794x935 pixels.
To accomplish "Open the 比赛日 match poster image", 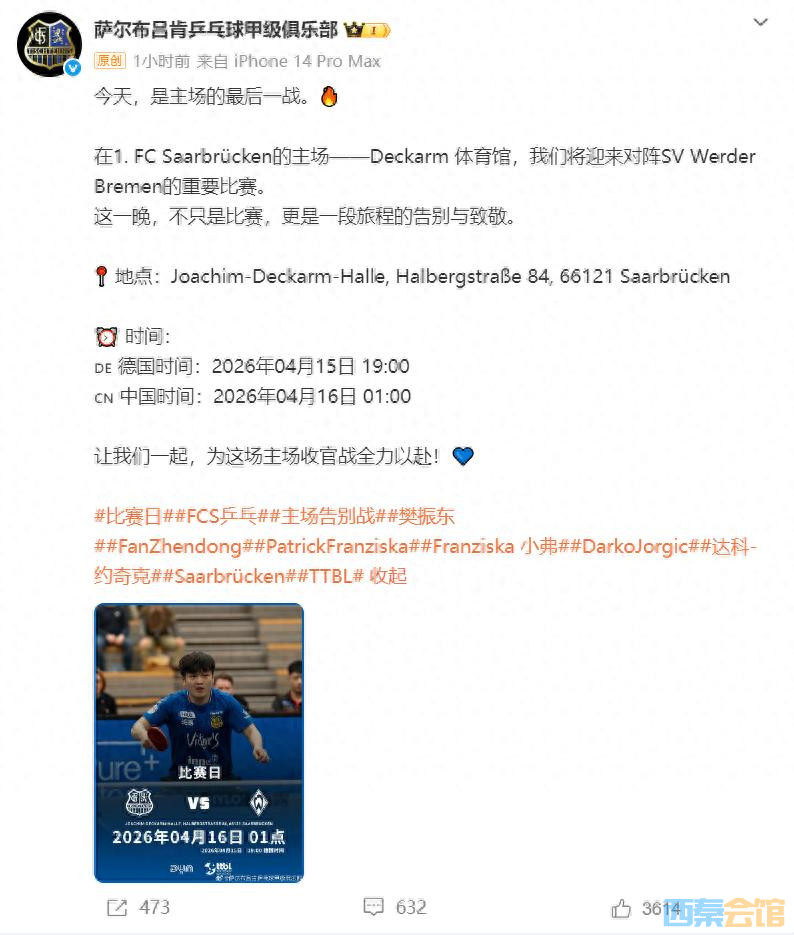I will [x=198, y=743].
